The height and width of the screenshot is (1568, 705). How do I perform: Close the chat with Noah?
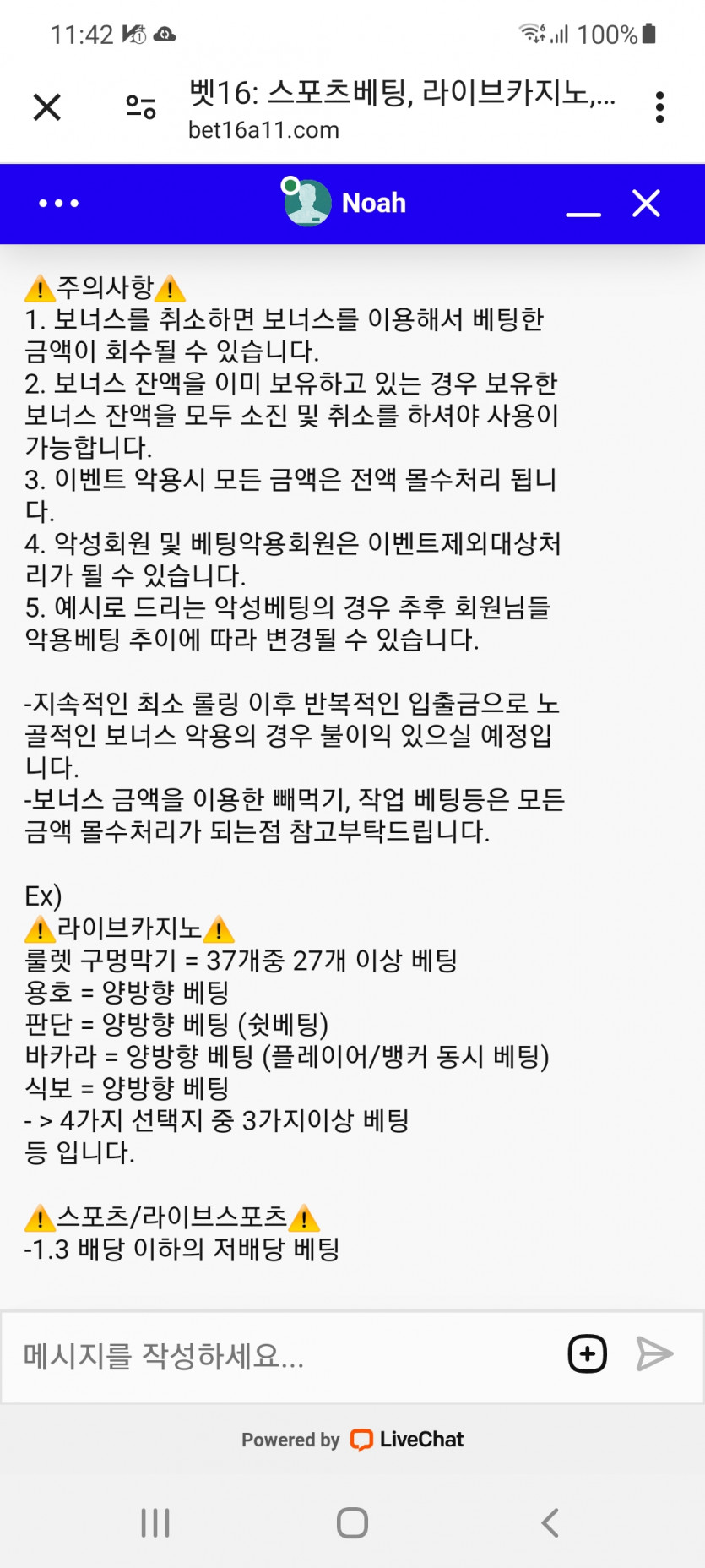(646, 204)
